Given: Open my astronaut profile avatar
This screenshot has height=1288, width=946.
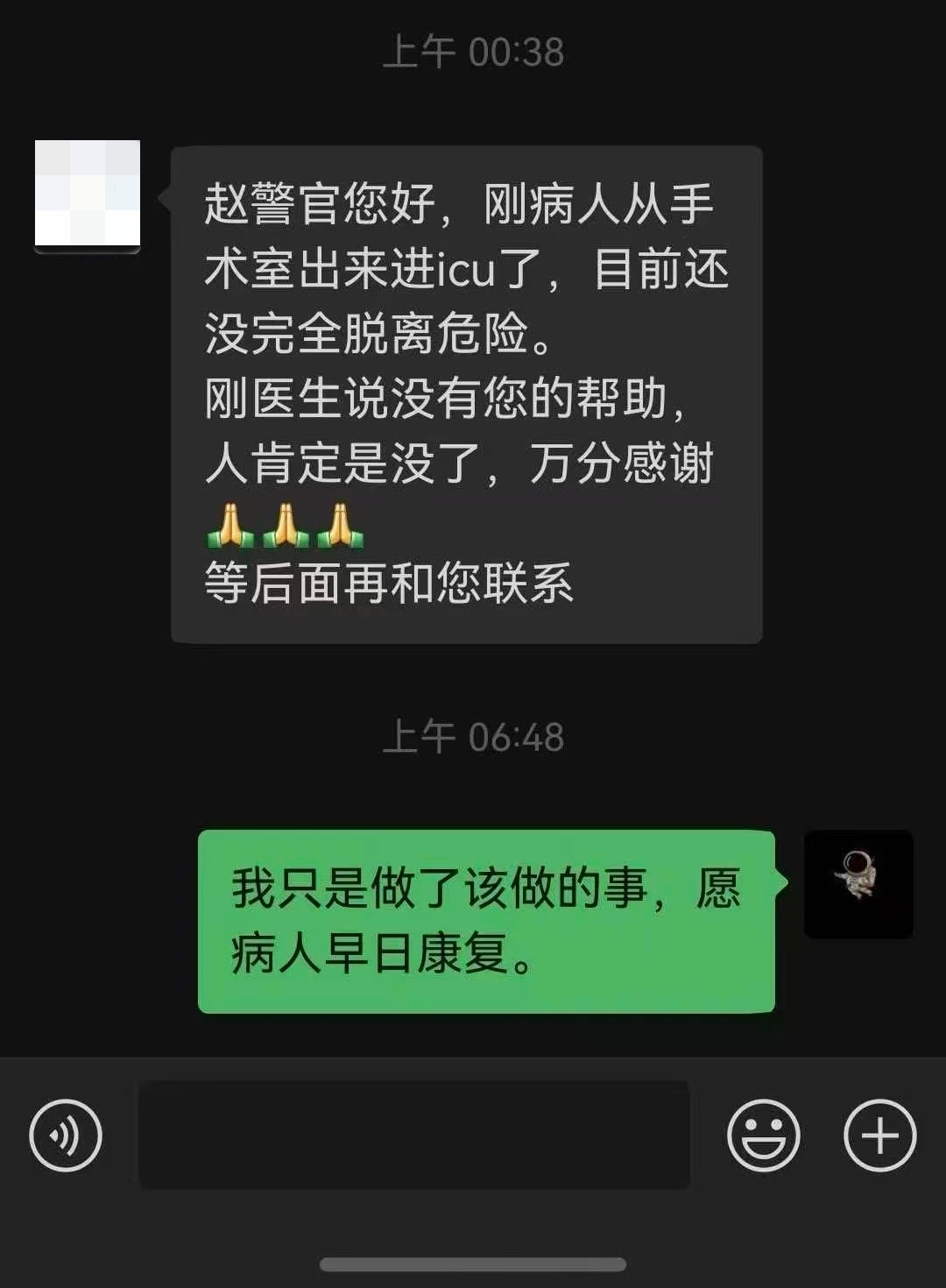Looking at the screenshot, I should click(x=858, y=884).
